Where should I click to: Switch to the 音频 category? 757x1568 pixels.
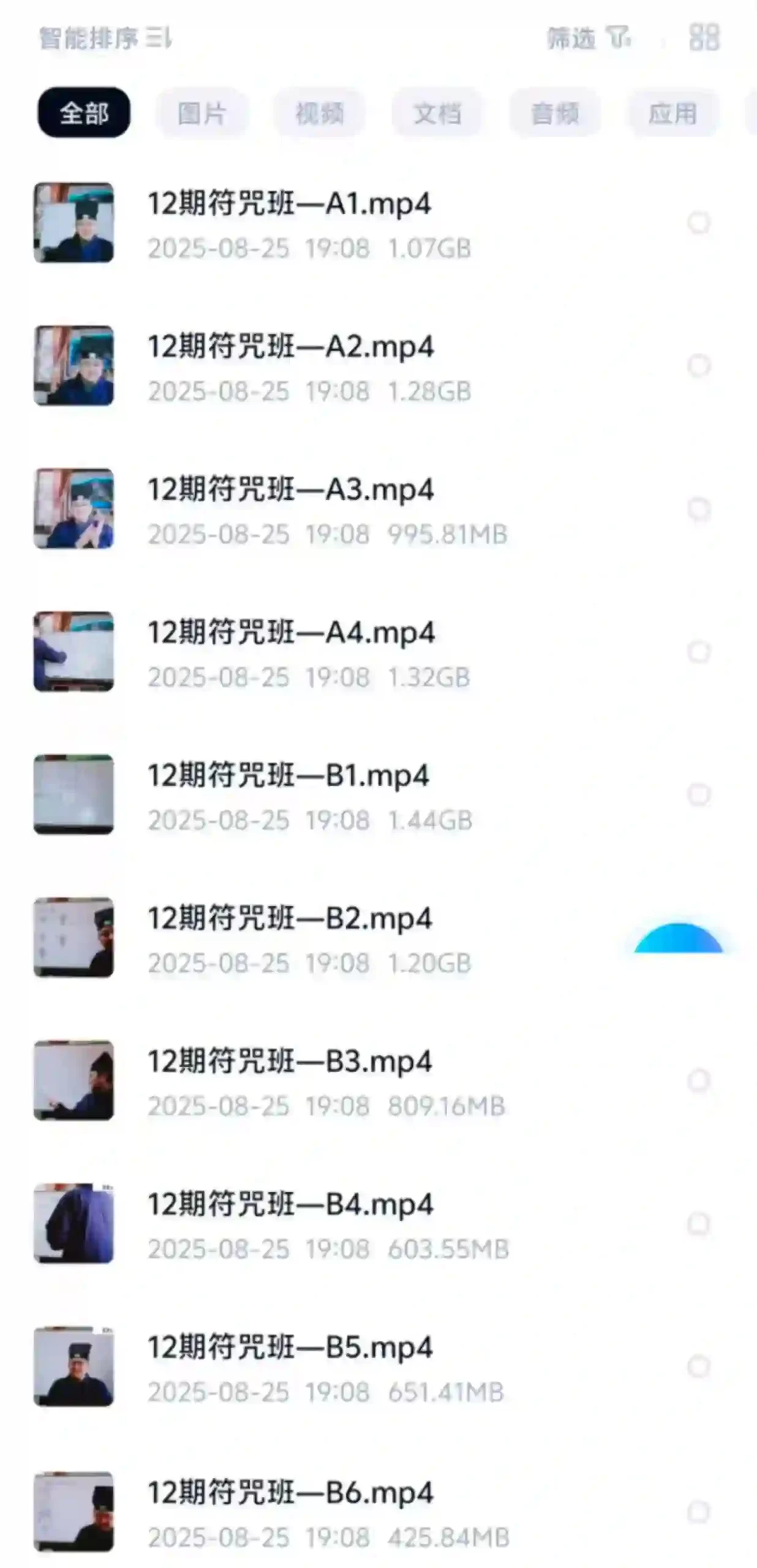(x=555, y=113)
